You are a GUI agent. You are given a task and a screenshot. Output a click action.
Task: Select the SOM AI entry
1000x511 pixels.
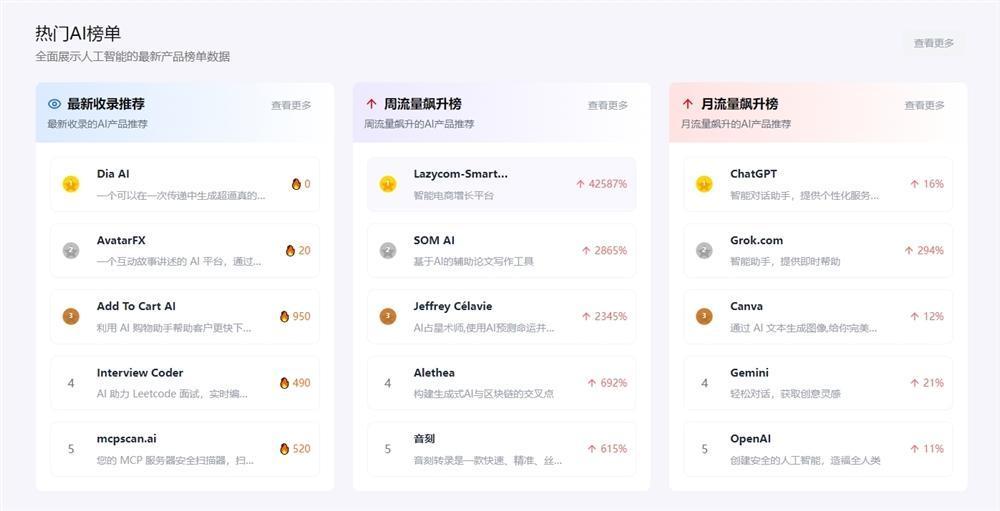point(500,250)
